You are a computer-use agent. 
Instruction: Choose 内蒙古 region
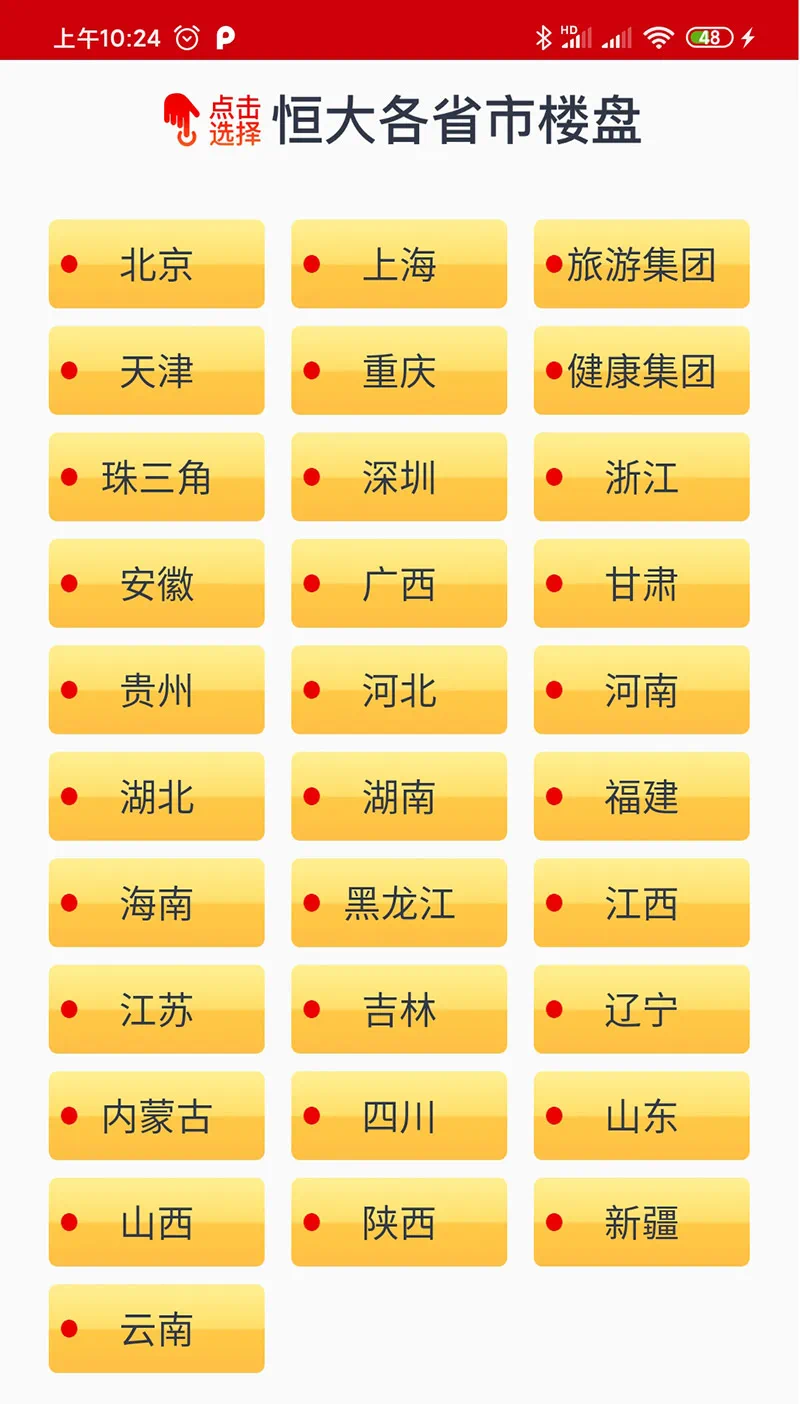coord(156,1116)
